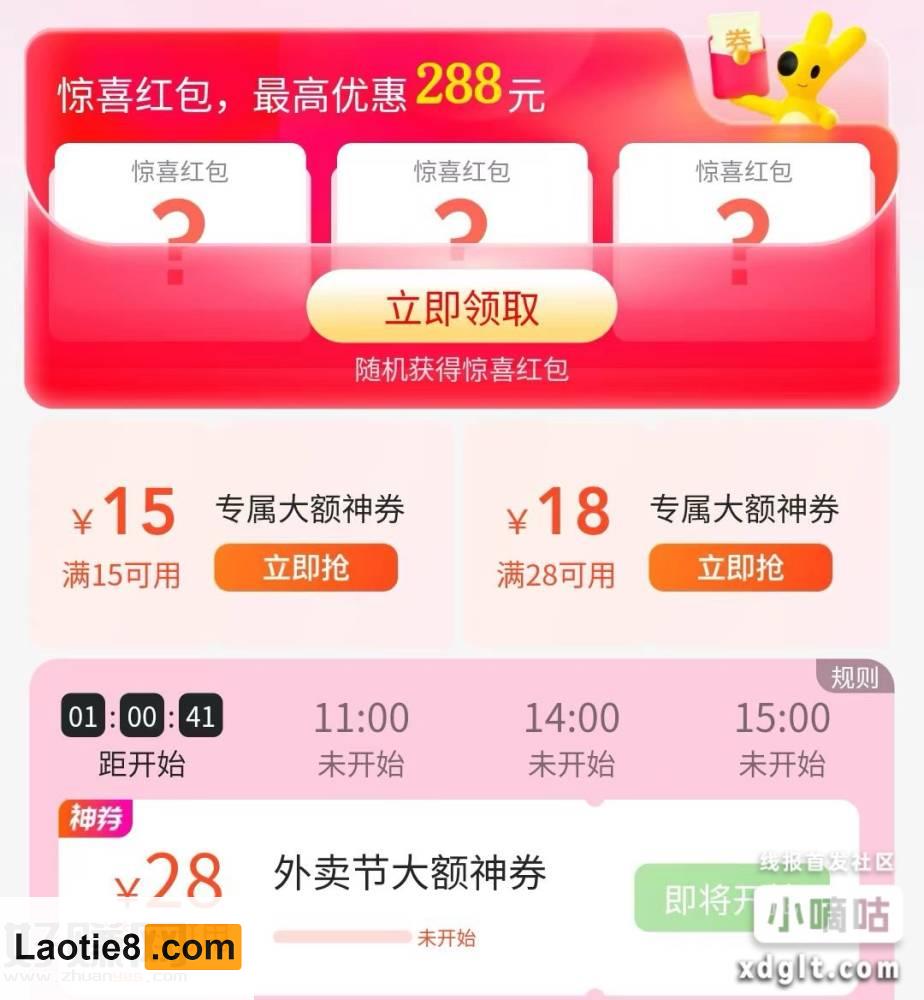Viewport: 924px width, 1000px height.
Task: Open the 规则 rules link
Action: pos(854,678)
